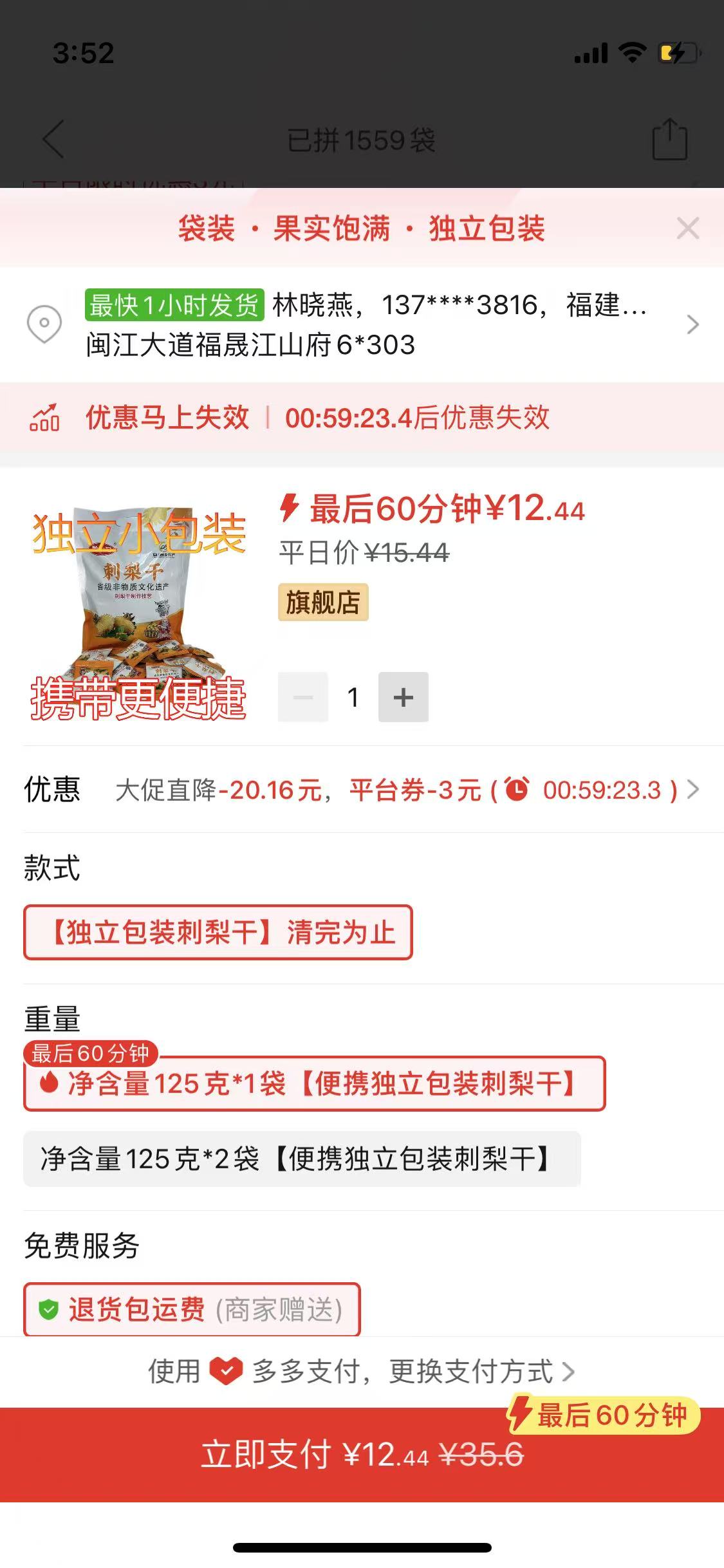Viewport: 724px width, 1568px height.
Task: Select style 【独立包装刺梨干】清完为止
Action: pos(218,932)
